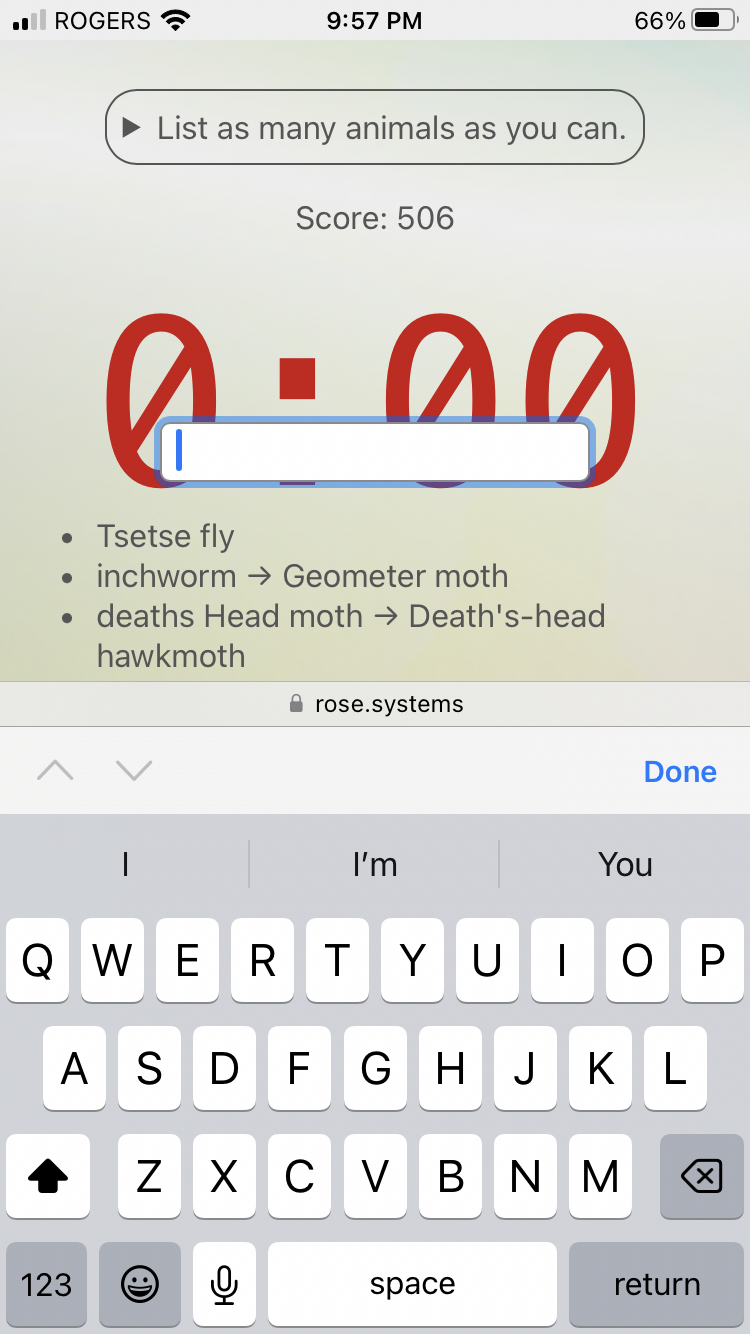This screenshot has width=750, height=1334.
Task: Toggle the shift key
Action: pos(48,1178)
